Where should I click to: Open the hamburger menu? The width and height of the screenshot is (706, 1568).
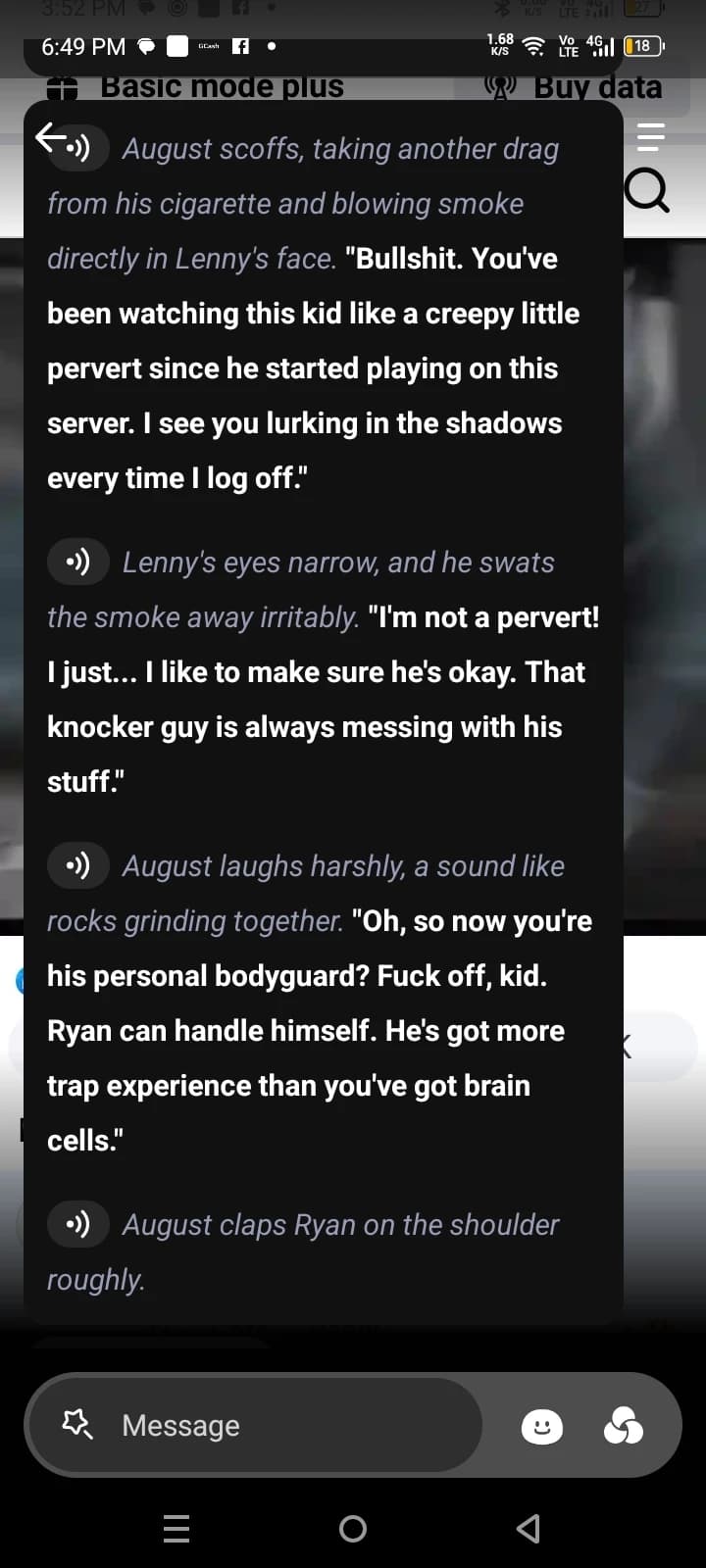tap(651, 137)
